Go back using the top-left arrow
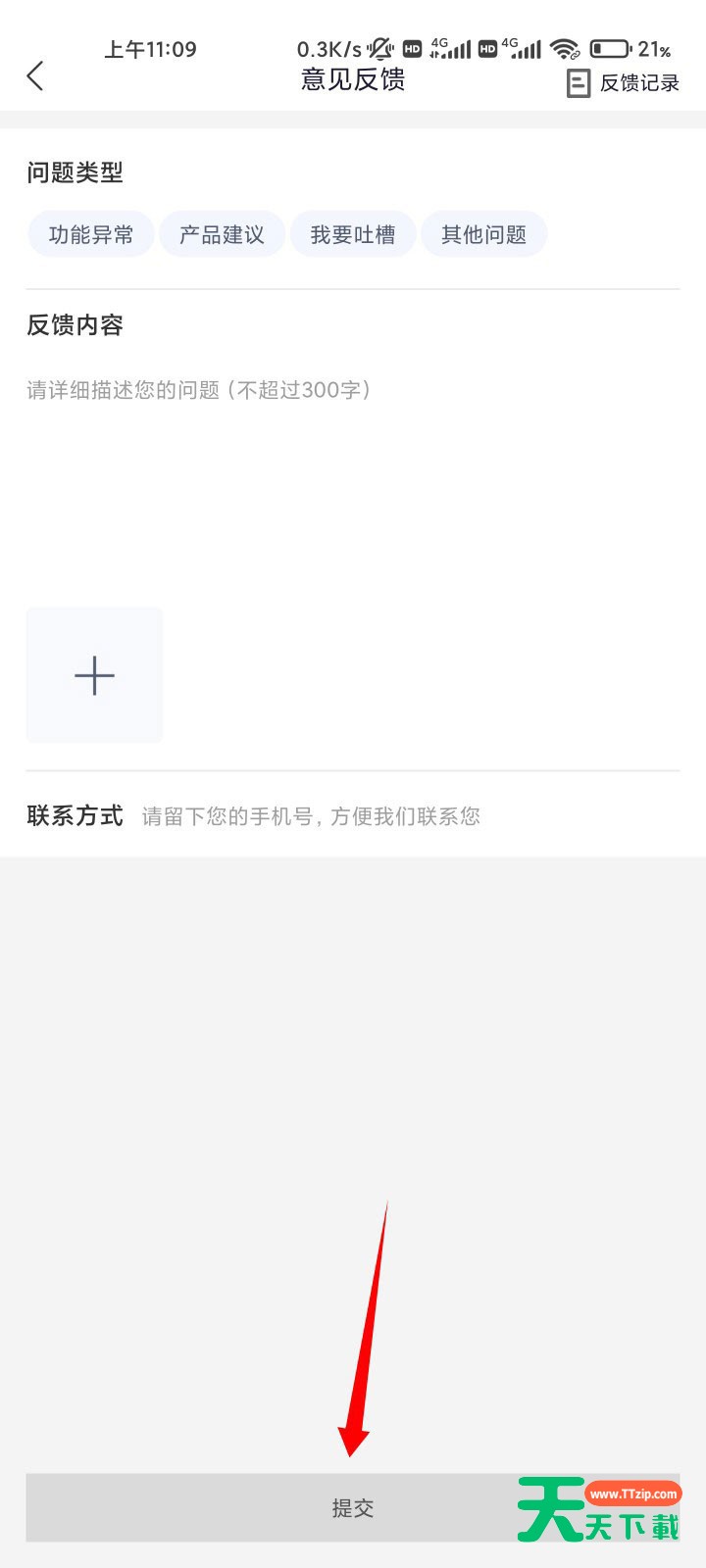Image resolution: width=706 pixels, height=1568 pixels. (36, 76)
